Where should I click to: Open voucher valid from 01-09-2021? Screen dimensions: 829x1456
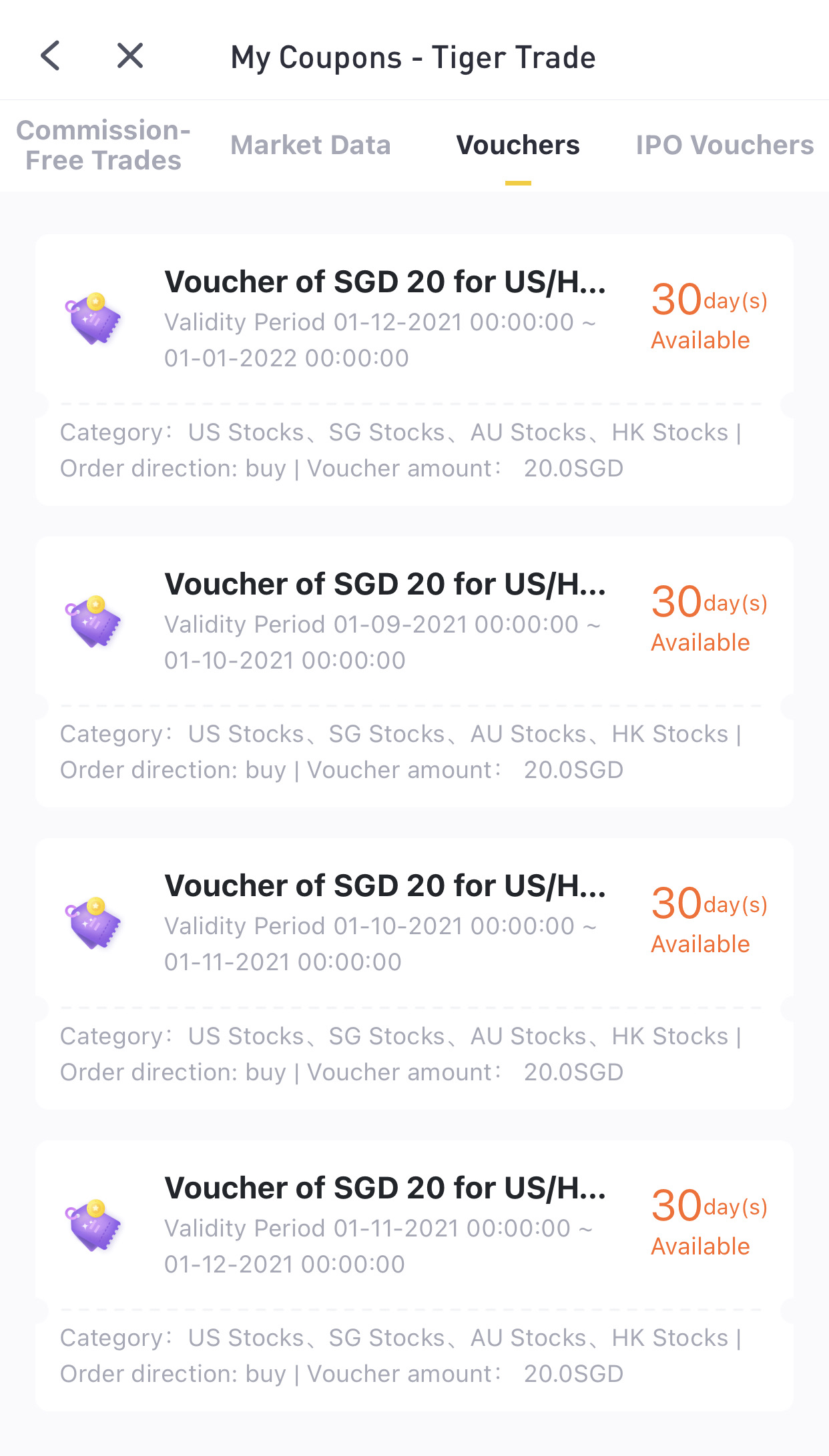click(414, 672)
